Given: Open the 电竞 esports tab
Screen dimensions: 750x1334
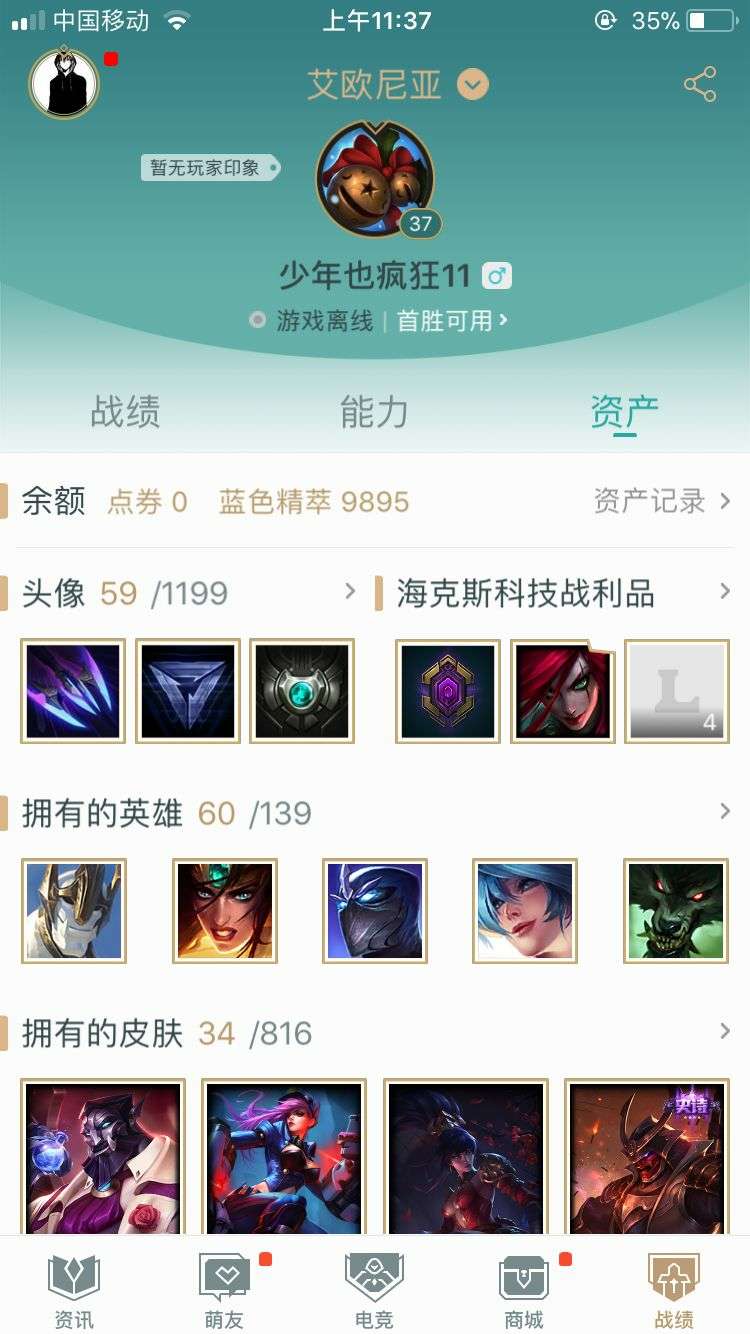Looking at the screenshot, I should tap(374, 1291).
